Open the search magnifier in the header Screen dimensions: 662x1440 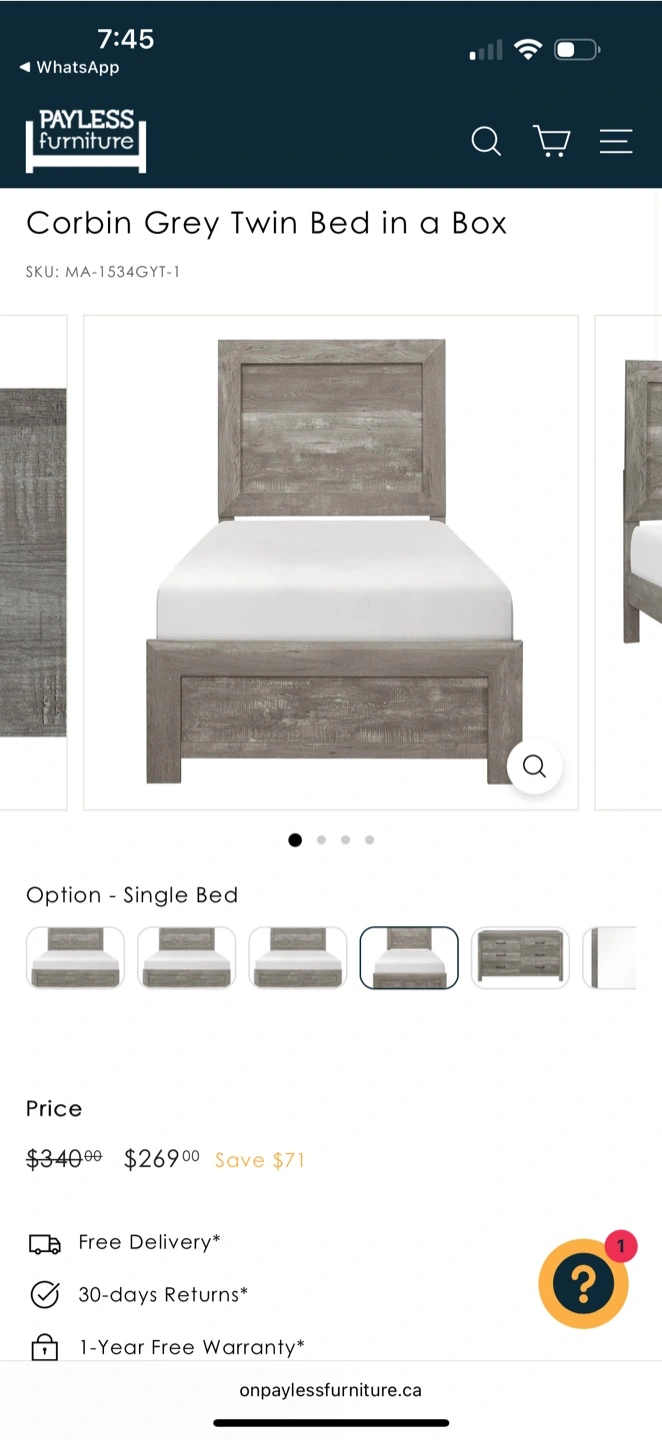click(486, 141)
